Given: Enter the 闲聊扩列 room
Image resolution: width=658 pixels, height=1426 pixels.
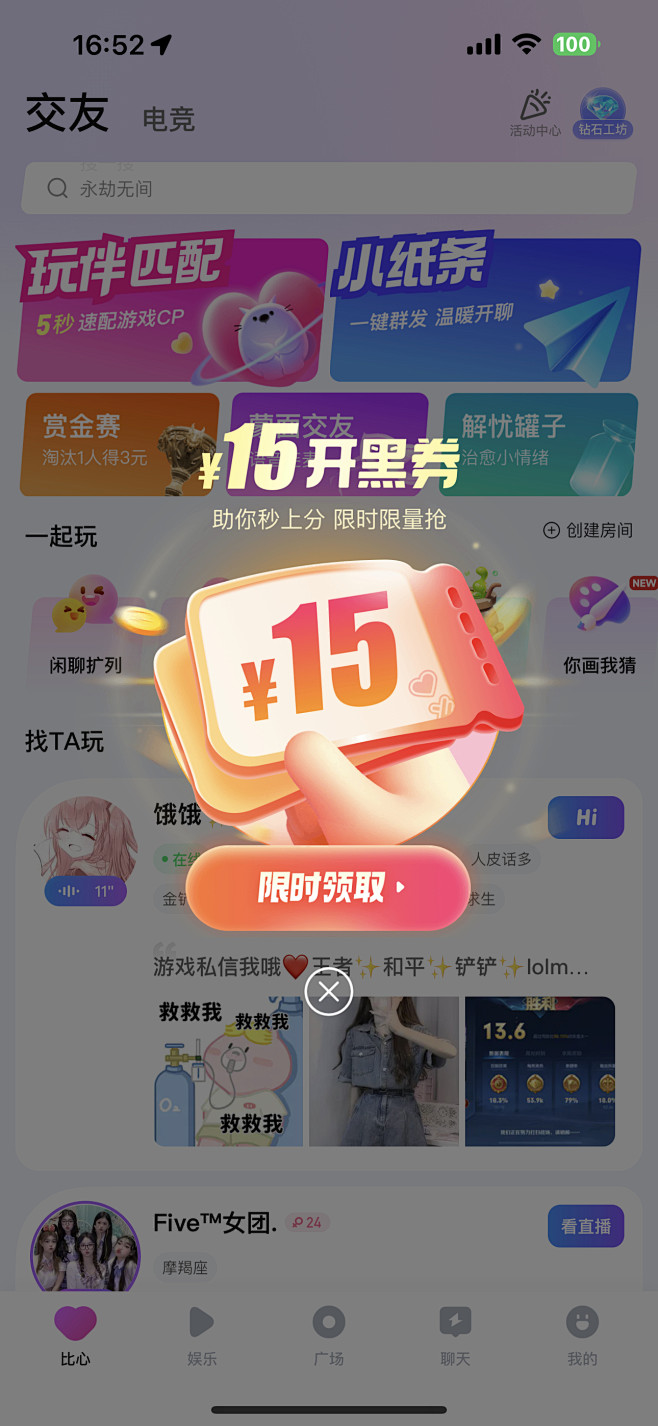Looking at the screenshot, I should [86, 632].
